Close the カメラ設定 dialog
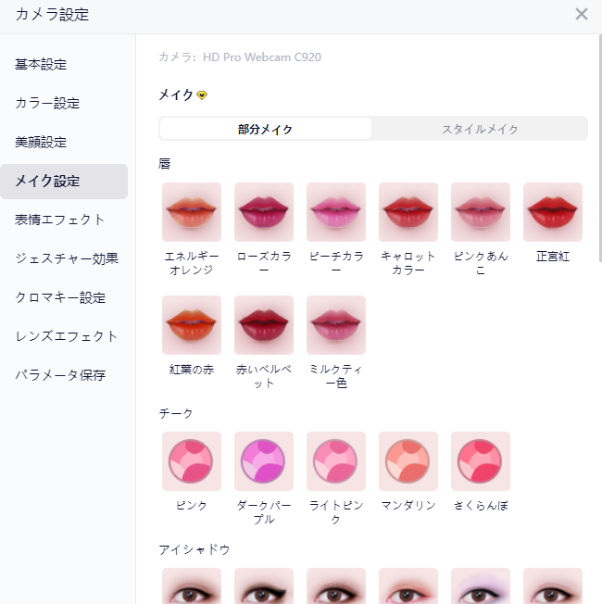 581,14
